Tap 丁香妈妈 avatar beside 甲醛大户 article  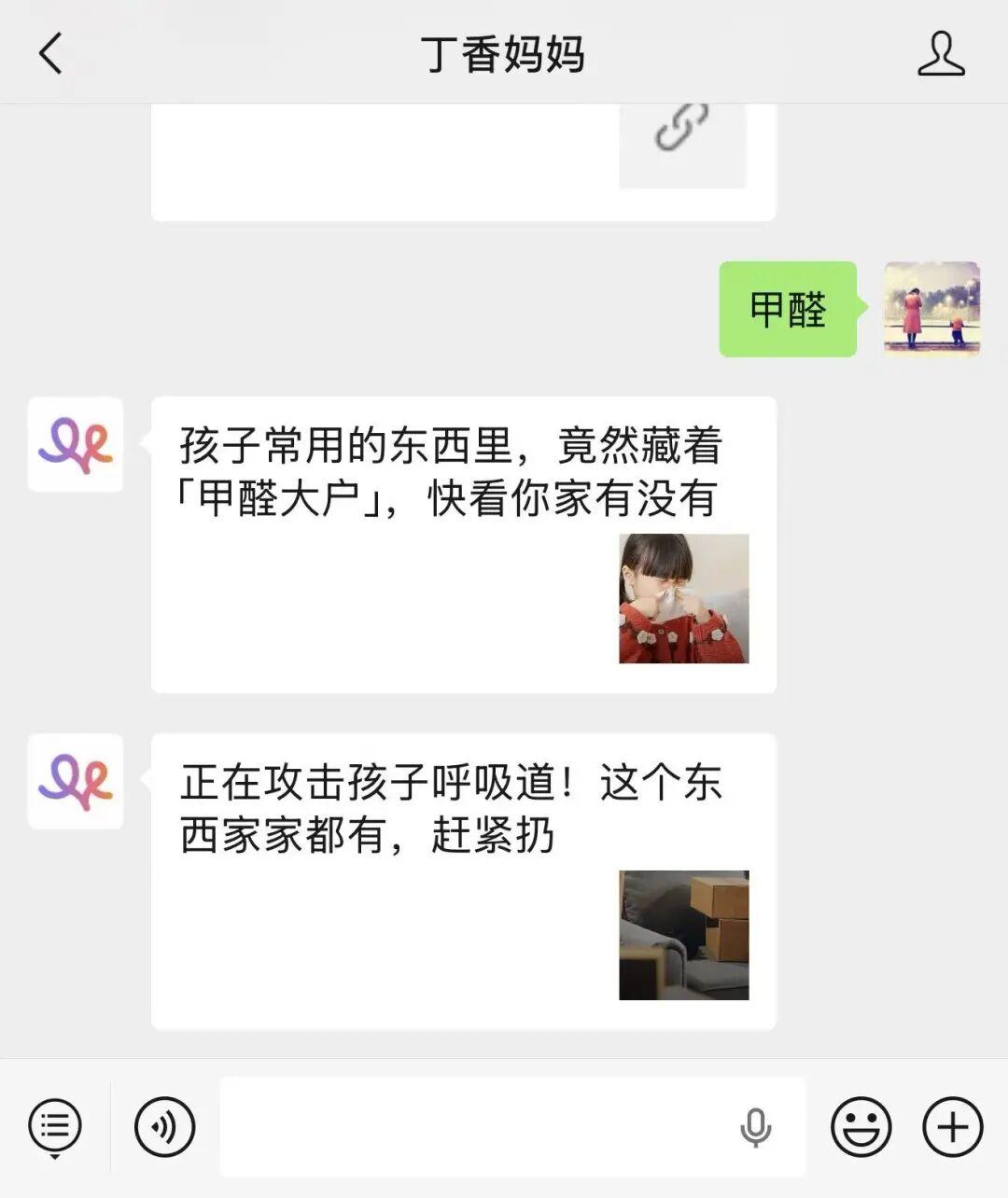76,445
